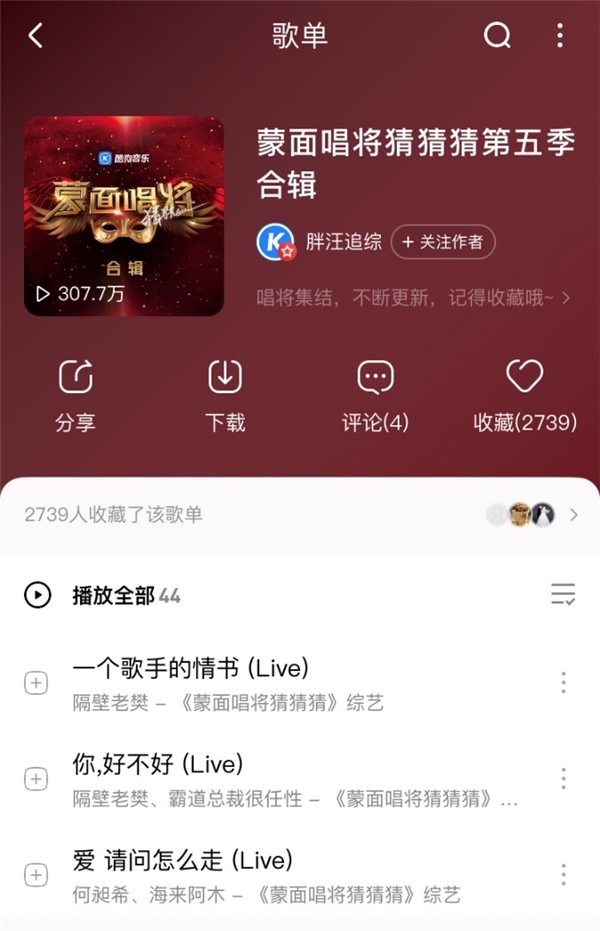Image resolution: width=600 pixels, height=931 pixels.
Task: Open search in the playlist header
Action: 497,36
